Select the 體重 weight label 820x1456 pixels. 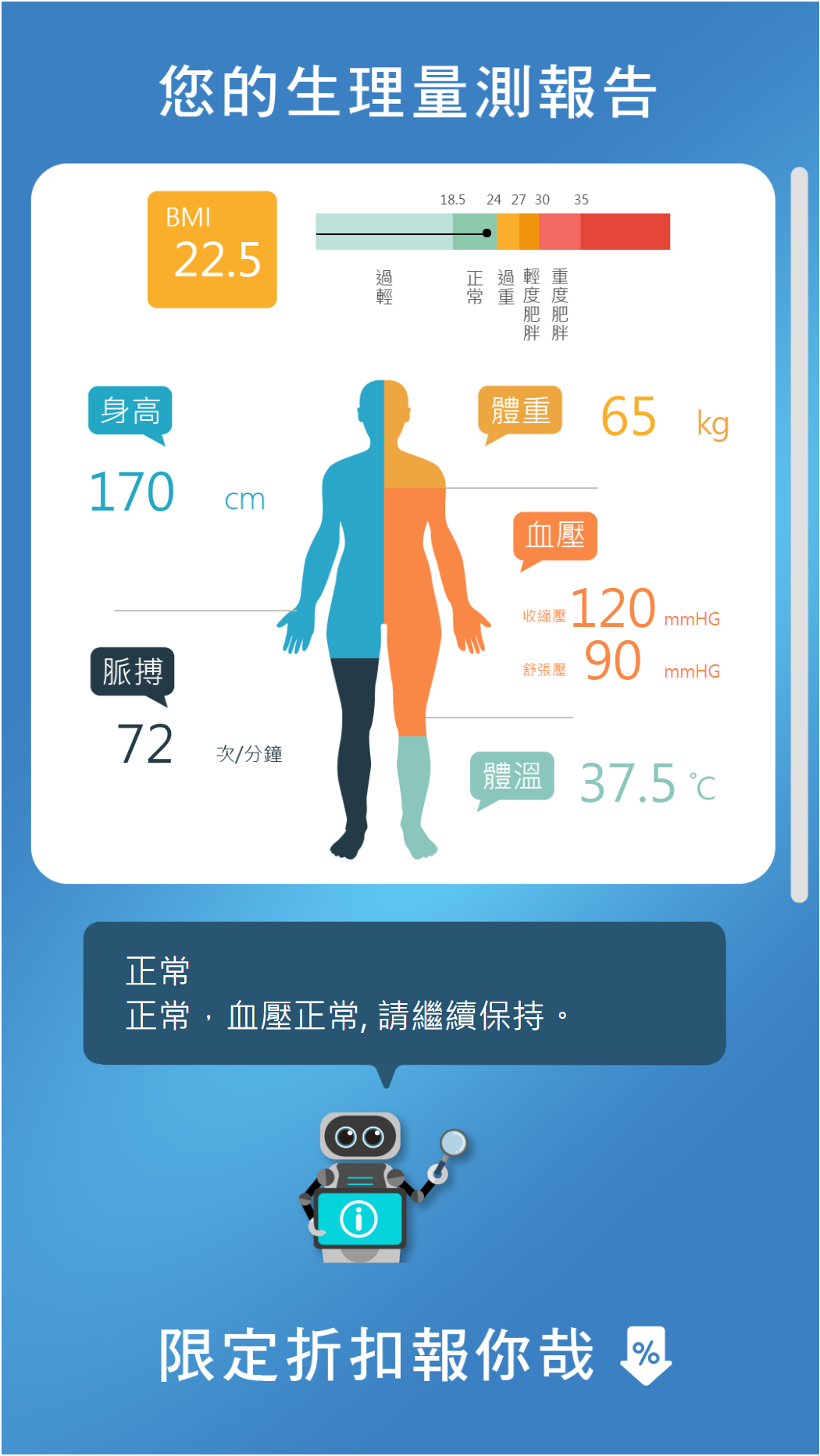click(520, 411)
